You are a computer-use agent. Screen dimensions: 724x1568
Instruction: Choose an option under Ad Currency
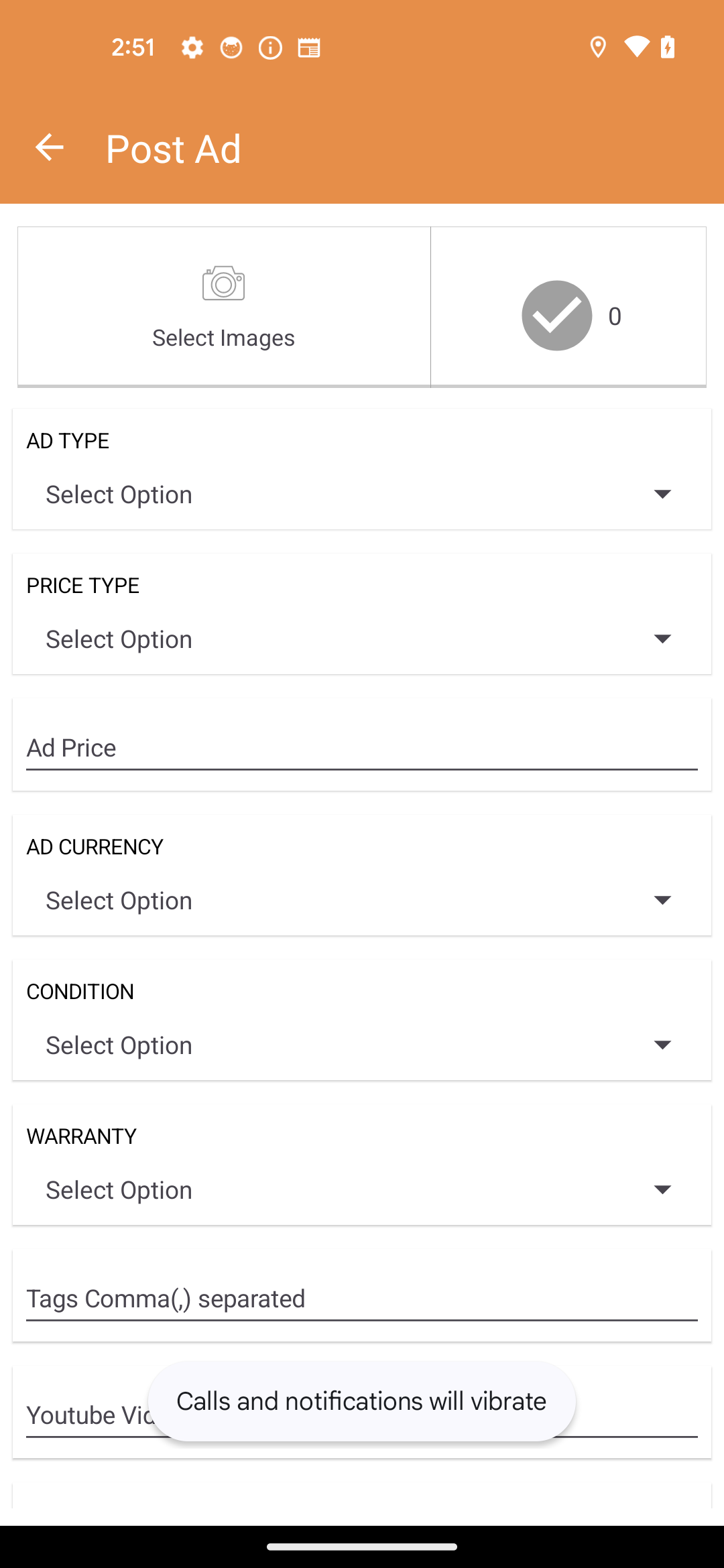362,901
